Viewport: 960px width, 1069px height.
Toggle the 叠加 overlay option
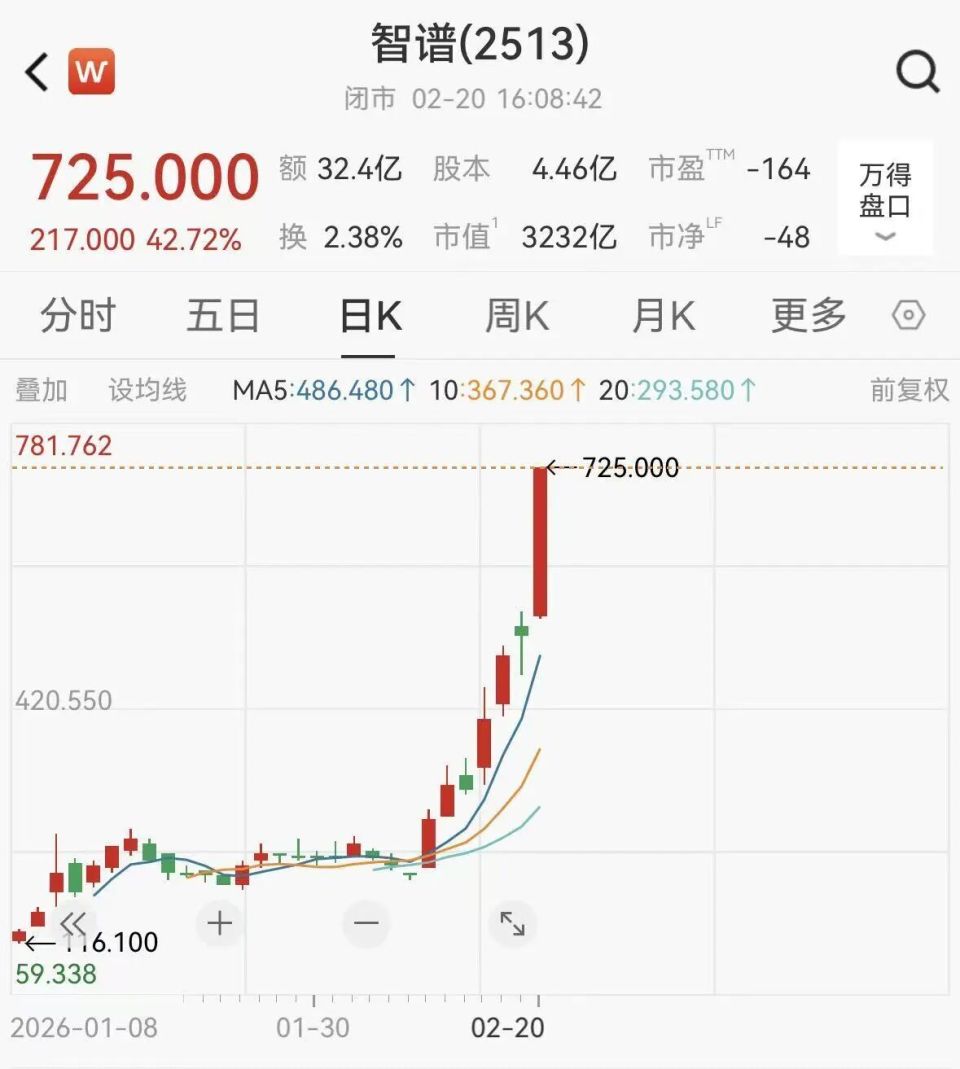pos(40,391)
